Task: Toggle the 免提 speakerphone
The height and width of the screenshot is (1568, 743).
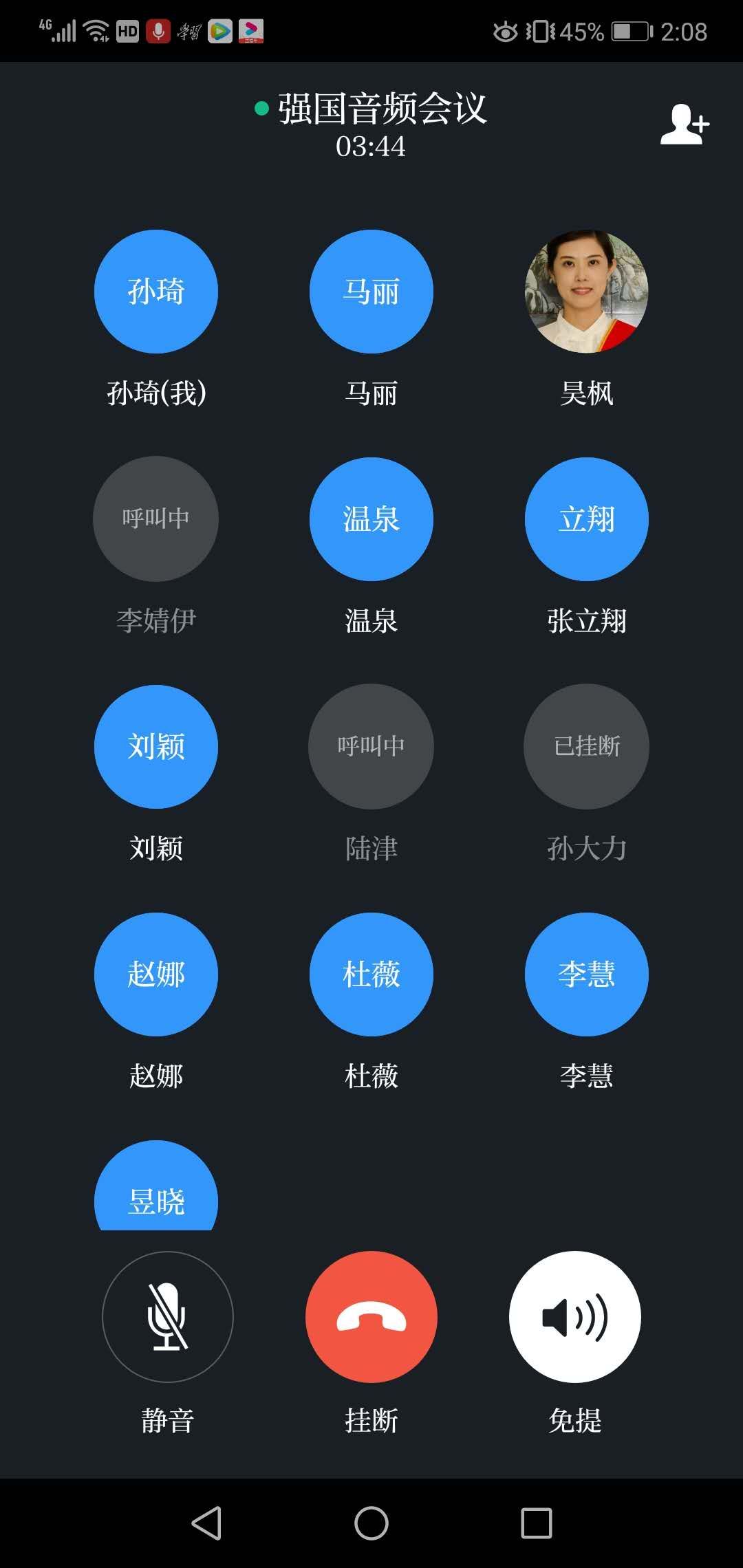Action: [575, 1316]
